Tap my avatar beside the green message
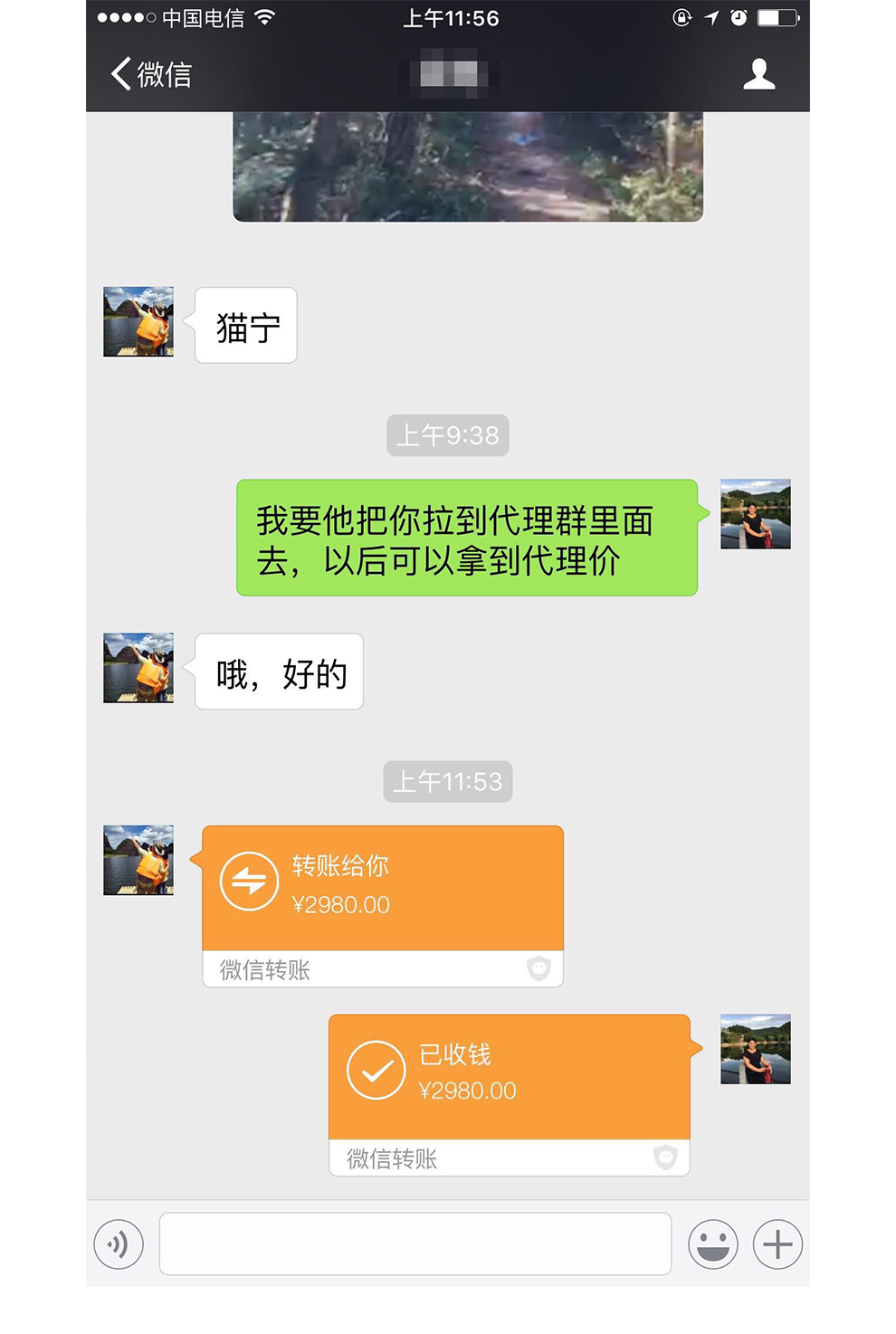 pos(755,514)
